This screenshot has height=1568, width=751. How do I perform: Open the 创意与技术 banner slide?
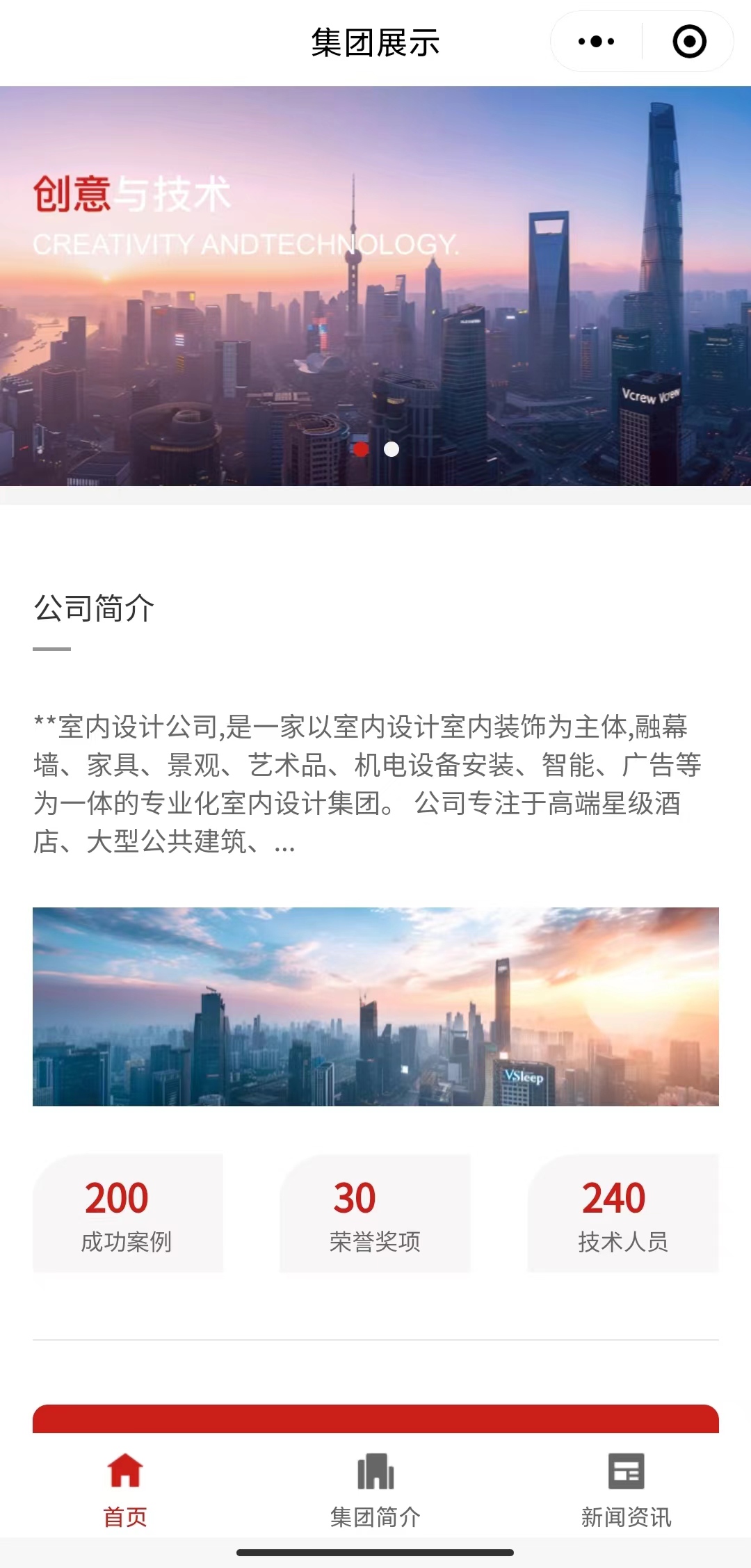click(x=375, y=285)
